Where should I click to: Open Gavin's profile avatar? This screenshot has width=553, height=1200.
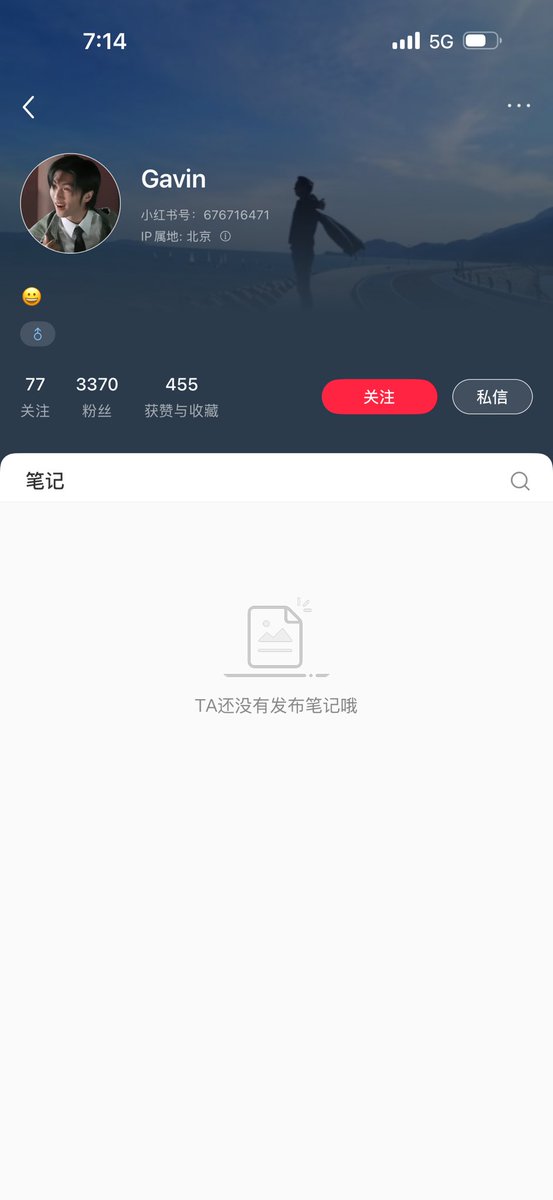pos(70,203)
